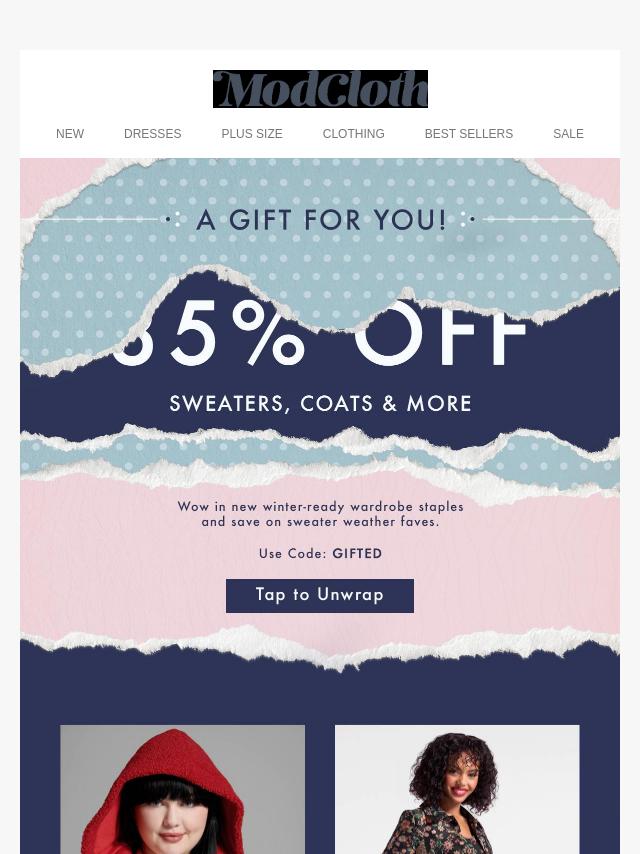Open the PLUS SIZE category
This screenshot has height=854, width=640.
tap(252, 134)
